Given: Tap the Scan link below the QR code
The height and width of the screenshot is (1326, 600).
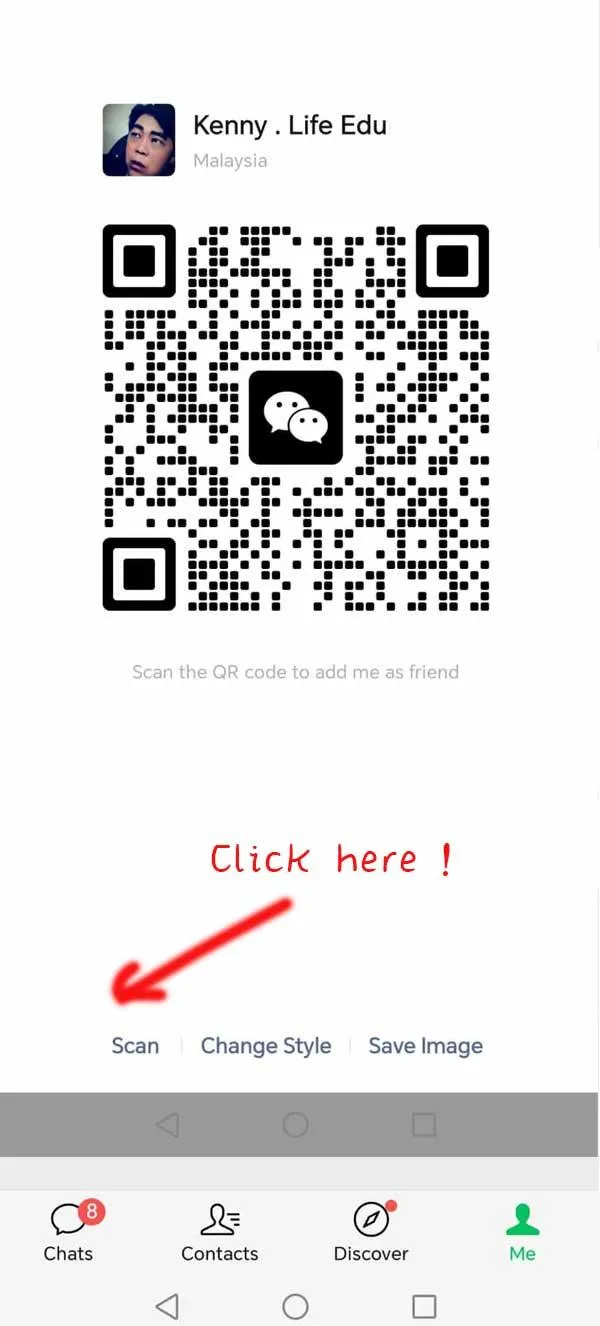Looking at the screenshot, I should 135,1046.
